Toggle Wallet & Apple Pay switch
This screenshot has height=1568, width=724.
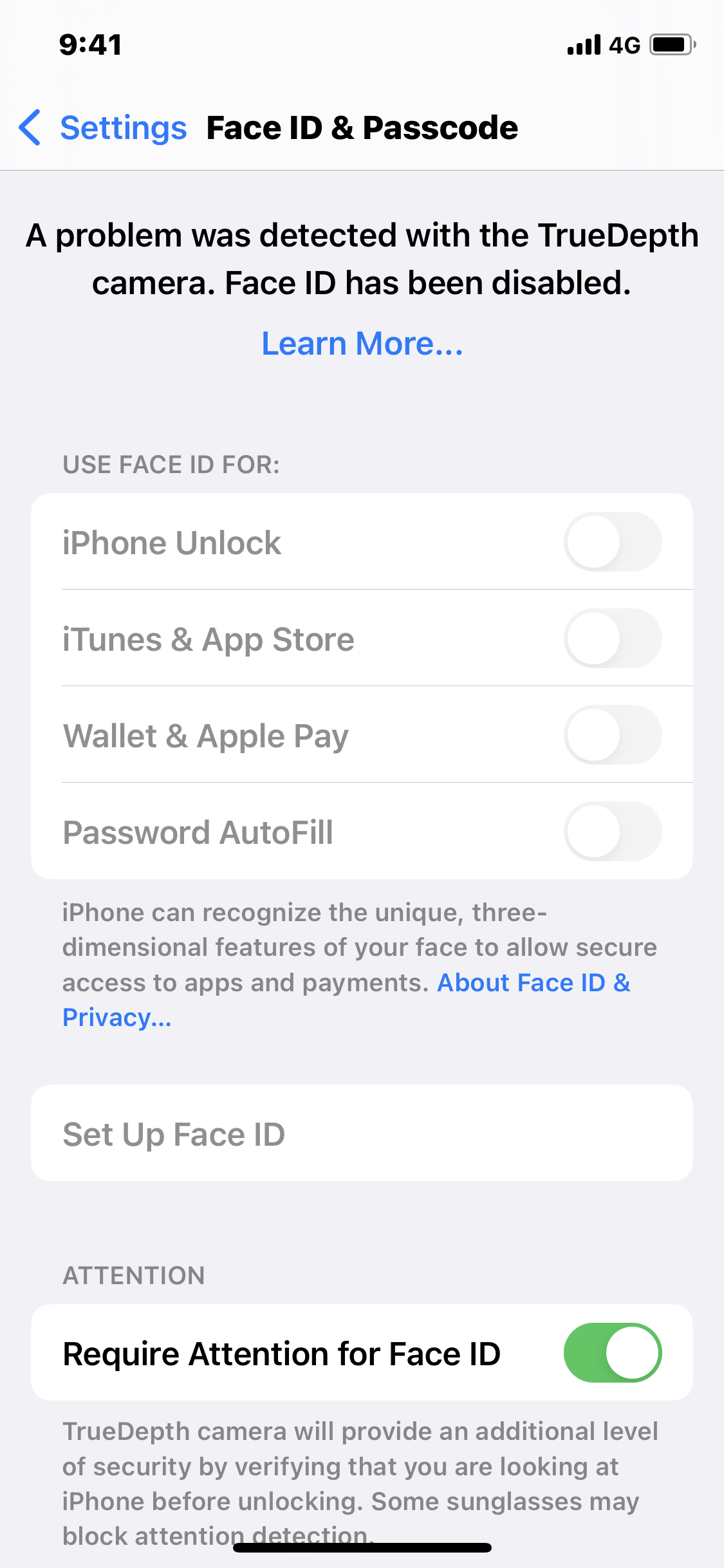tap(612, 735)
